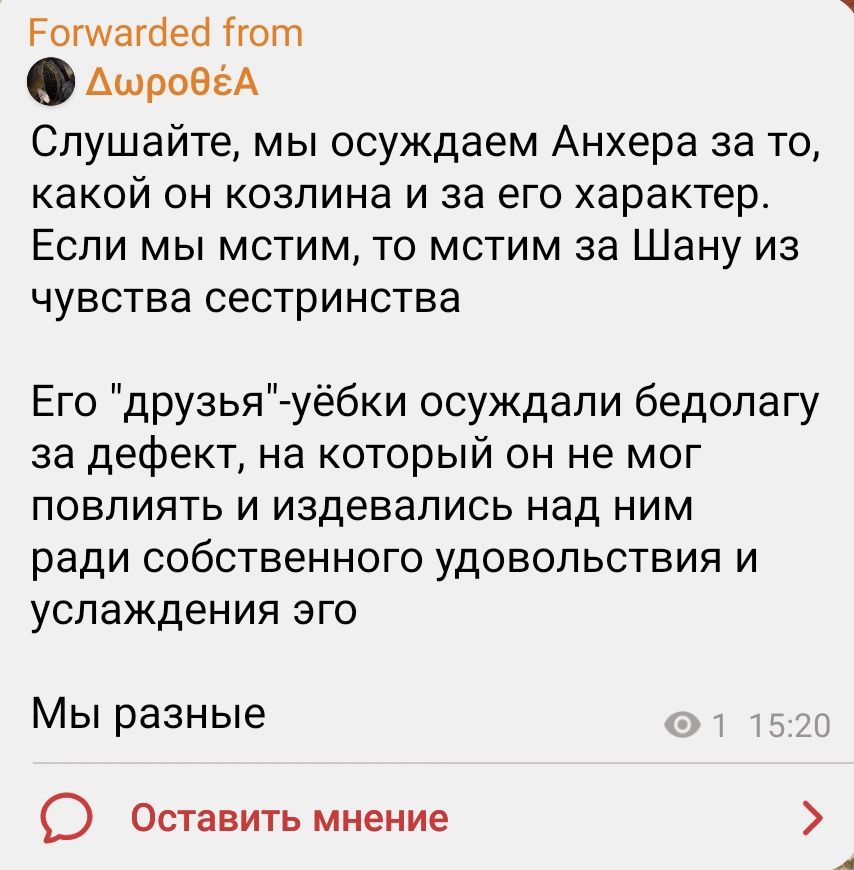This screenshot has width=854, height=870.
Task: Tap "Оставить мнение" to leave a comment
Action: 290,817
